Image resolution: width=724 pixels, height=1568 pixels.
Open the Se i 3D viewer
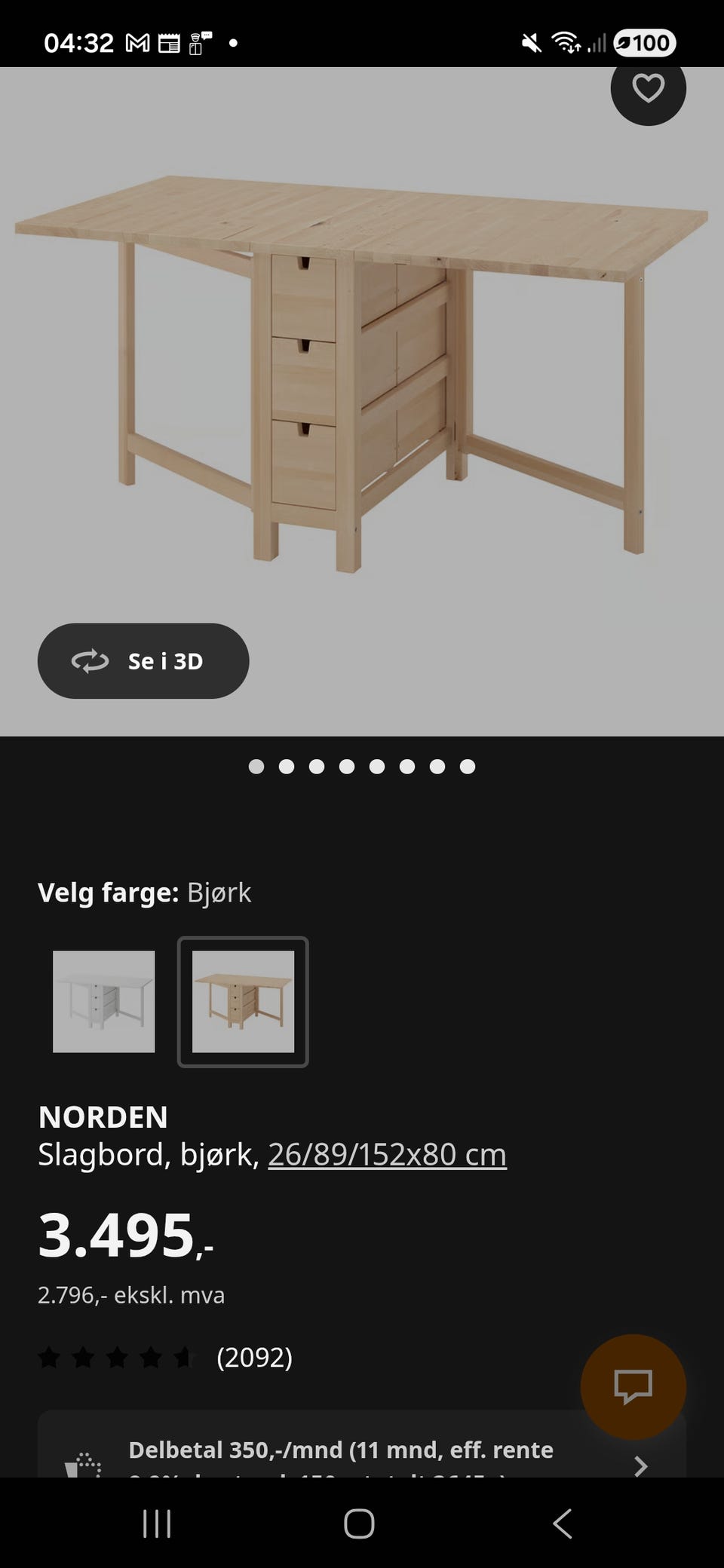143,660
